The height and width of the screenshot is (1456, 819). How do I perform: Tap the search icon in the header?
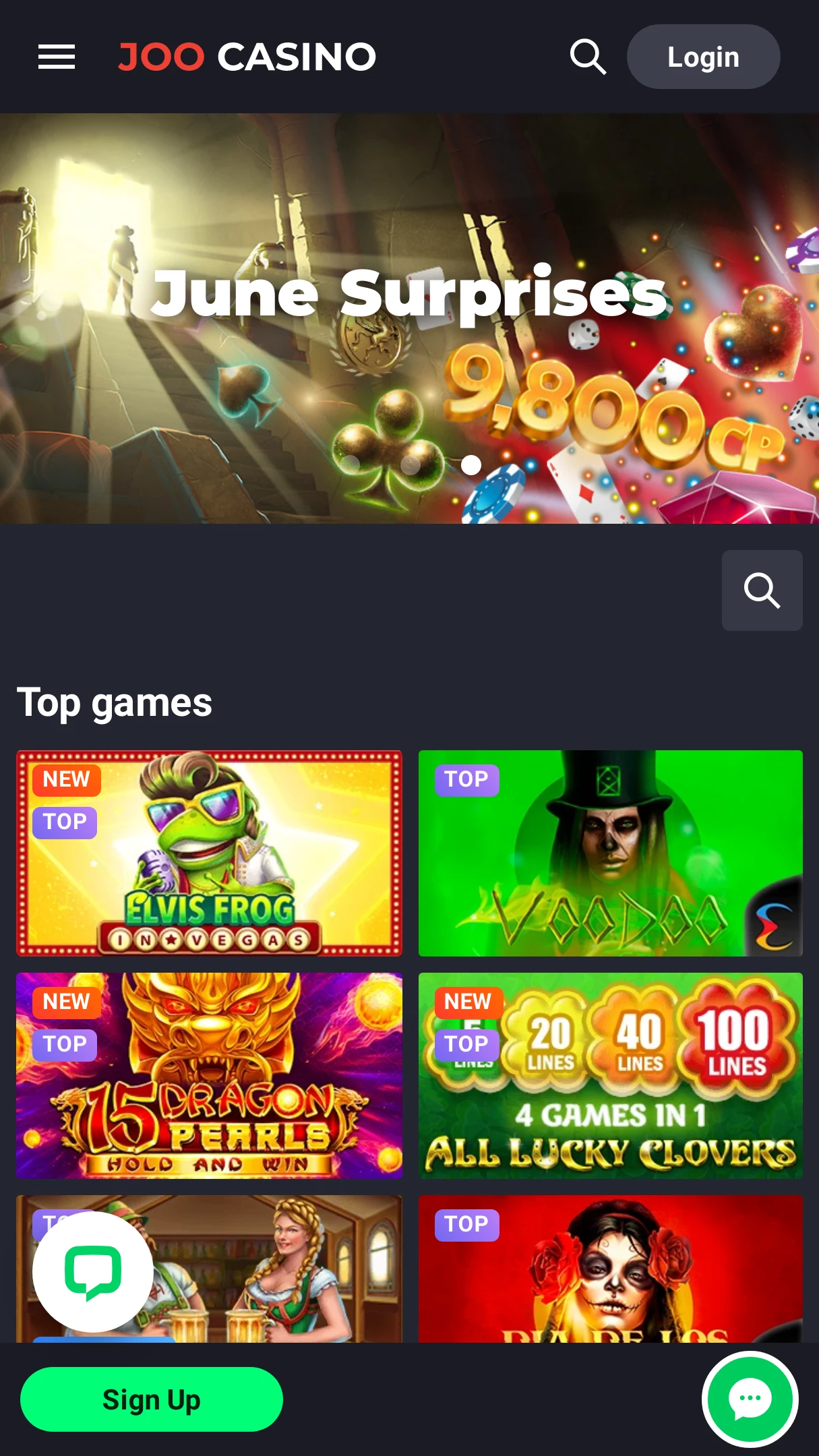588,57
